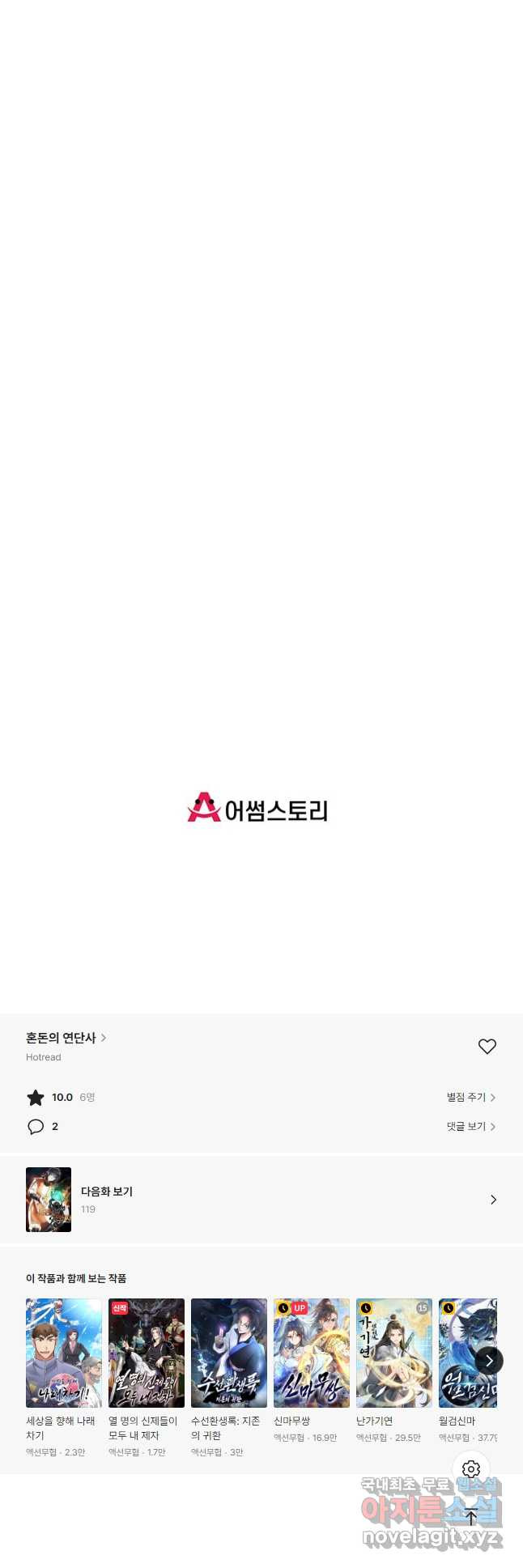Viewport: 523px width, 1568px height.
Task: Tap the heart icon to favorite this series
Action: point(487,1047)
